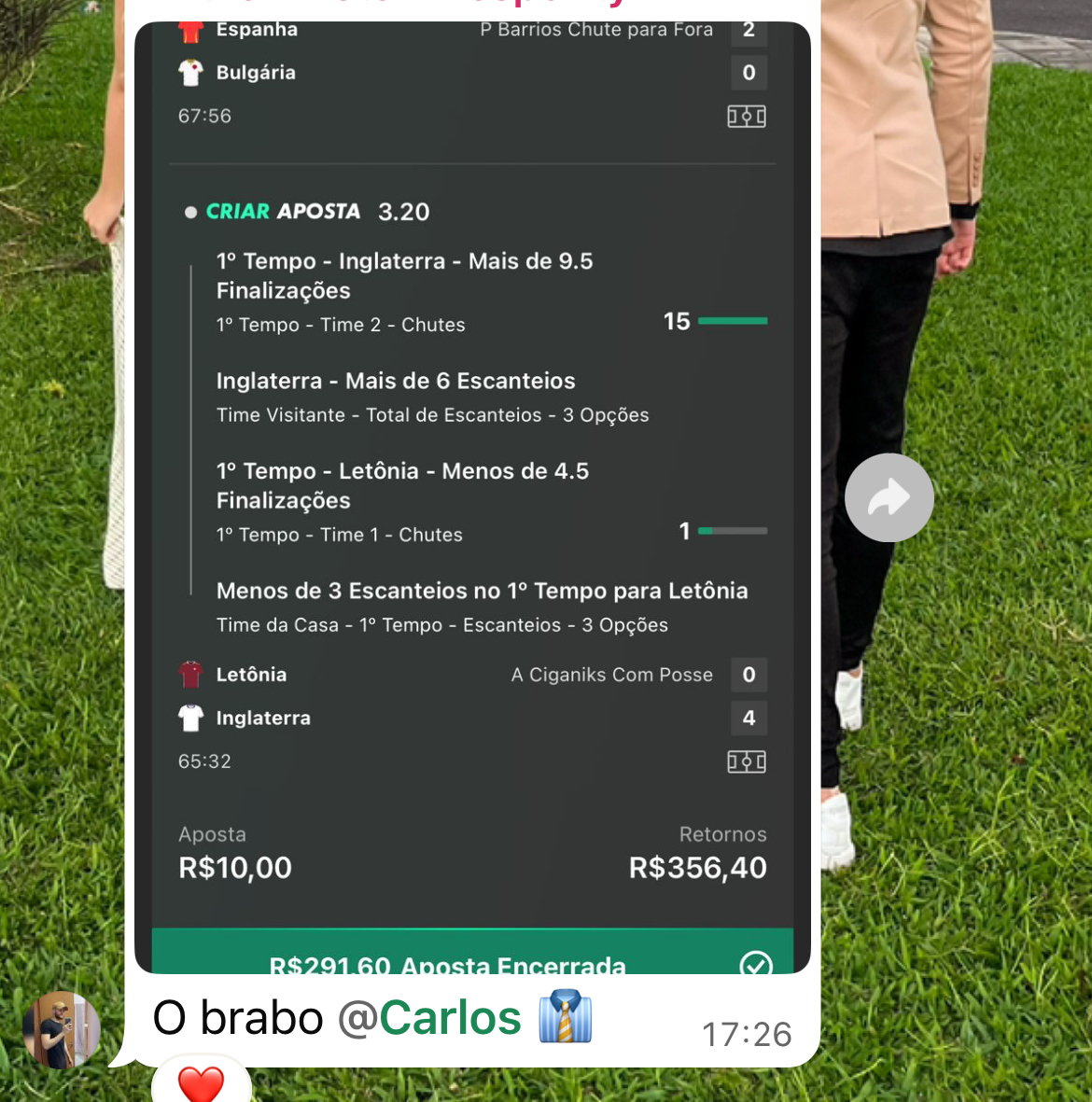
Task: Forward the message with the share arrow
Action: [x=889, y=497]
